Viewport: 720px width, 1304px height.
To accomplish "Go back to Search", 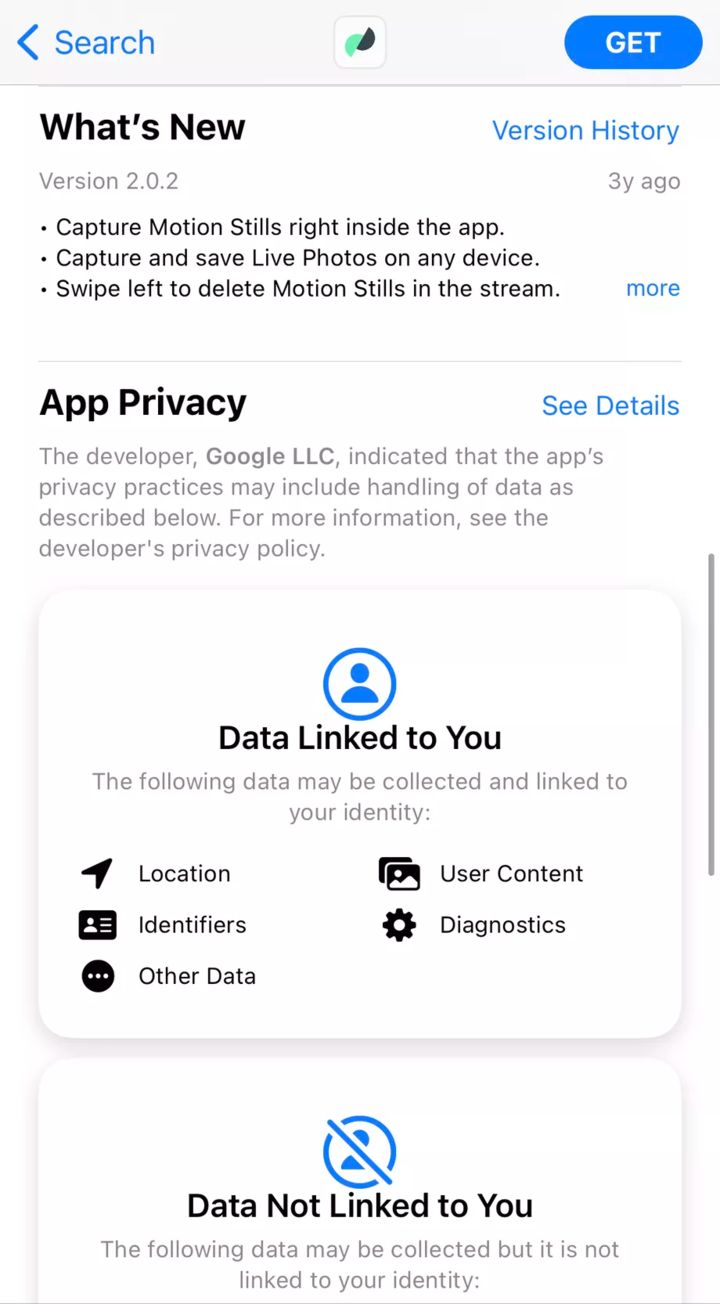I will click(86, 43).
